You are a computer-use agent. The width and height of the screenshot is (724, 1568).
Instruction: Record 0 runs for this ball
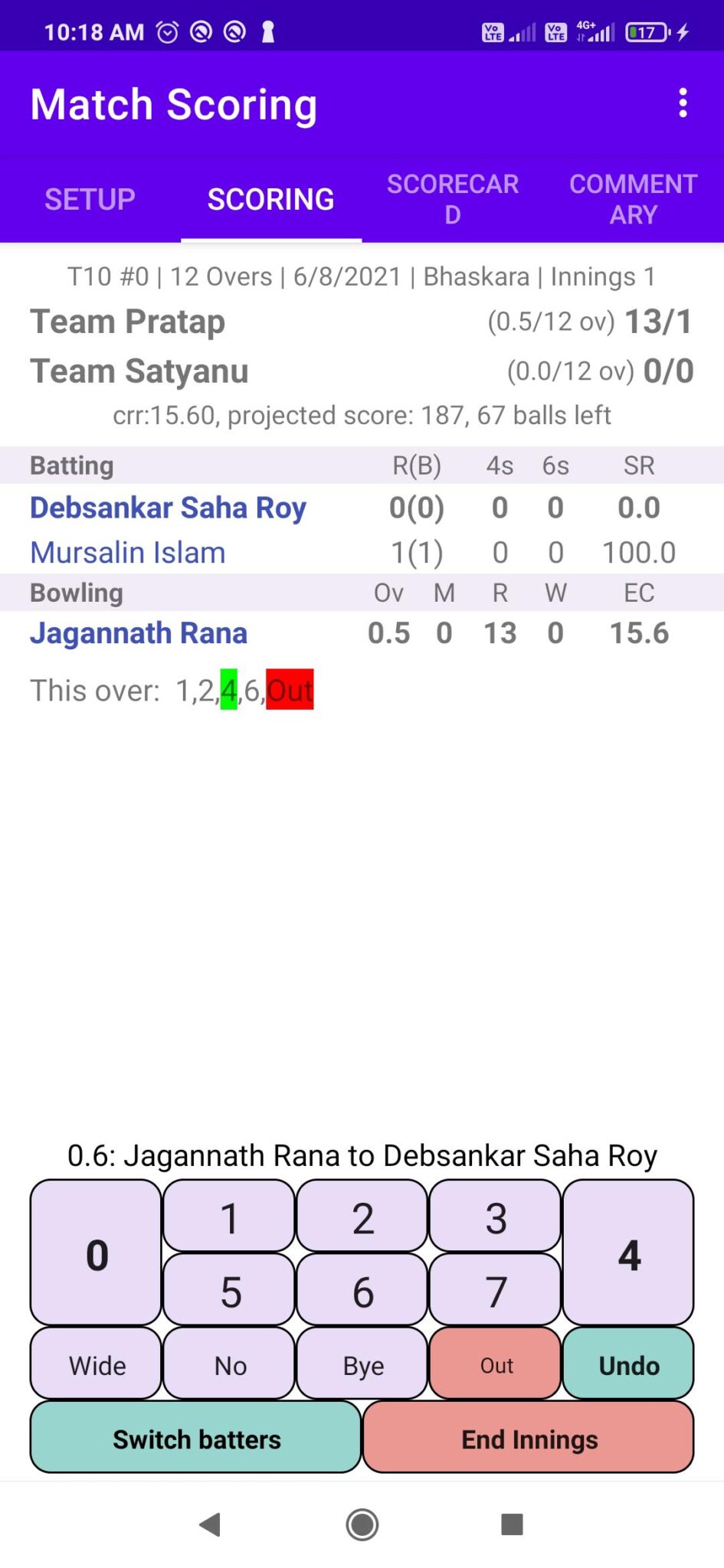(97, 1253)
